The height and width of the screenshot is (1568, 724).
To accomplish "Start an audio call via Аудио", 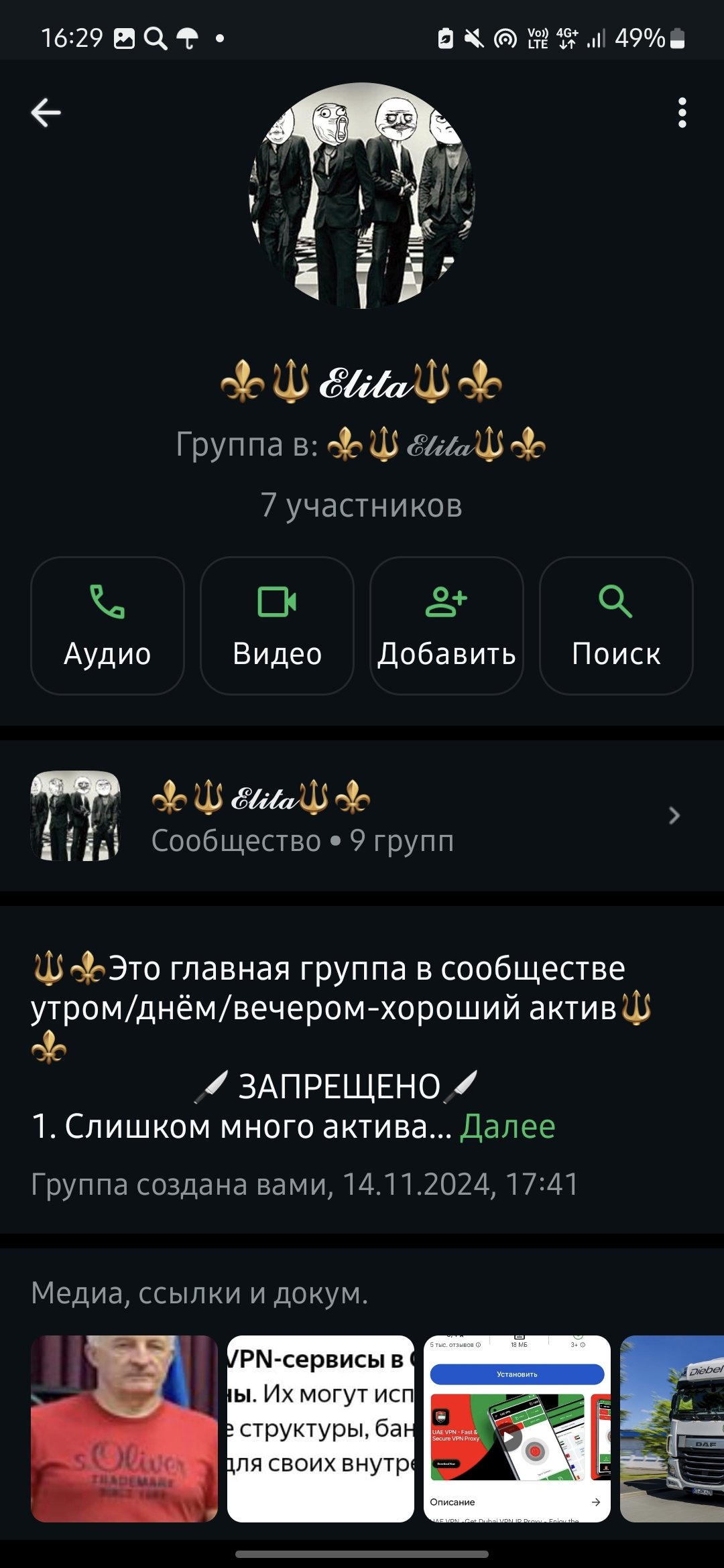I will tap(107, 626).
